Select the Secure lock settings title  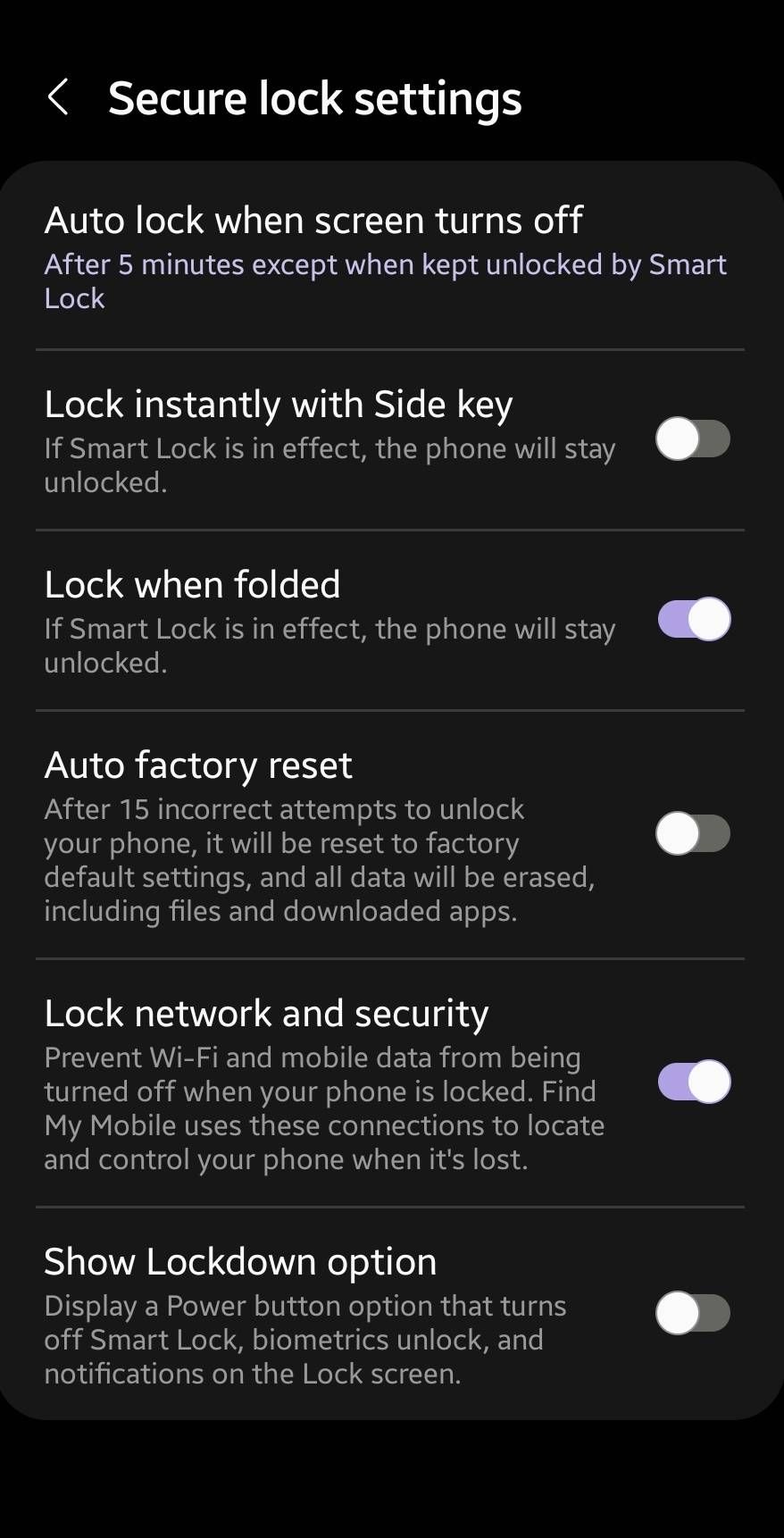[315, 96]
